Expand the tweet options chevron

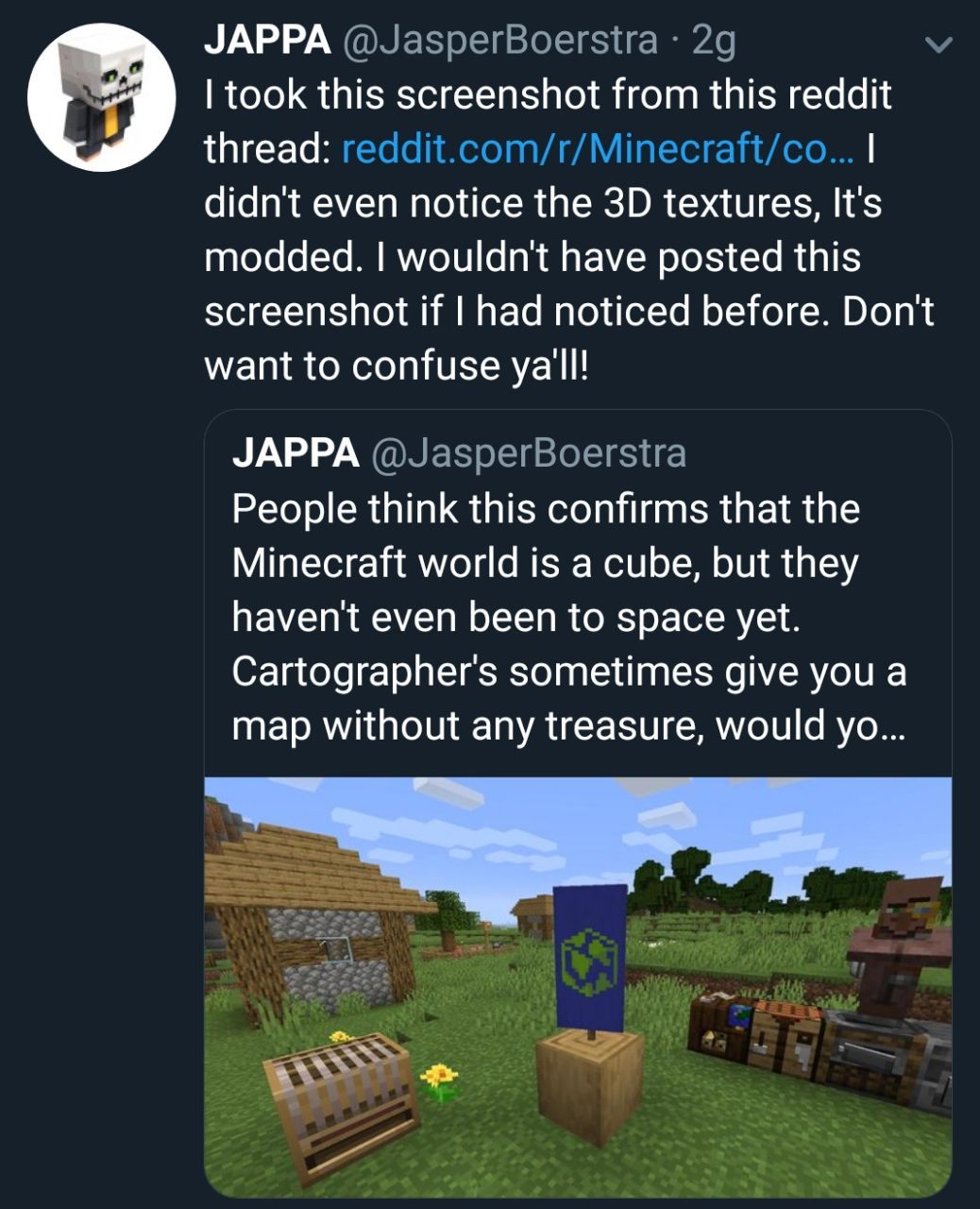(938, 44)
